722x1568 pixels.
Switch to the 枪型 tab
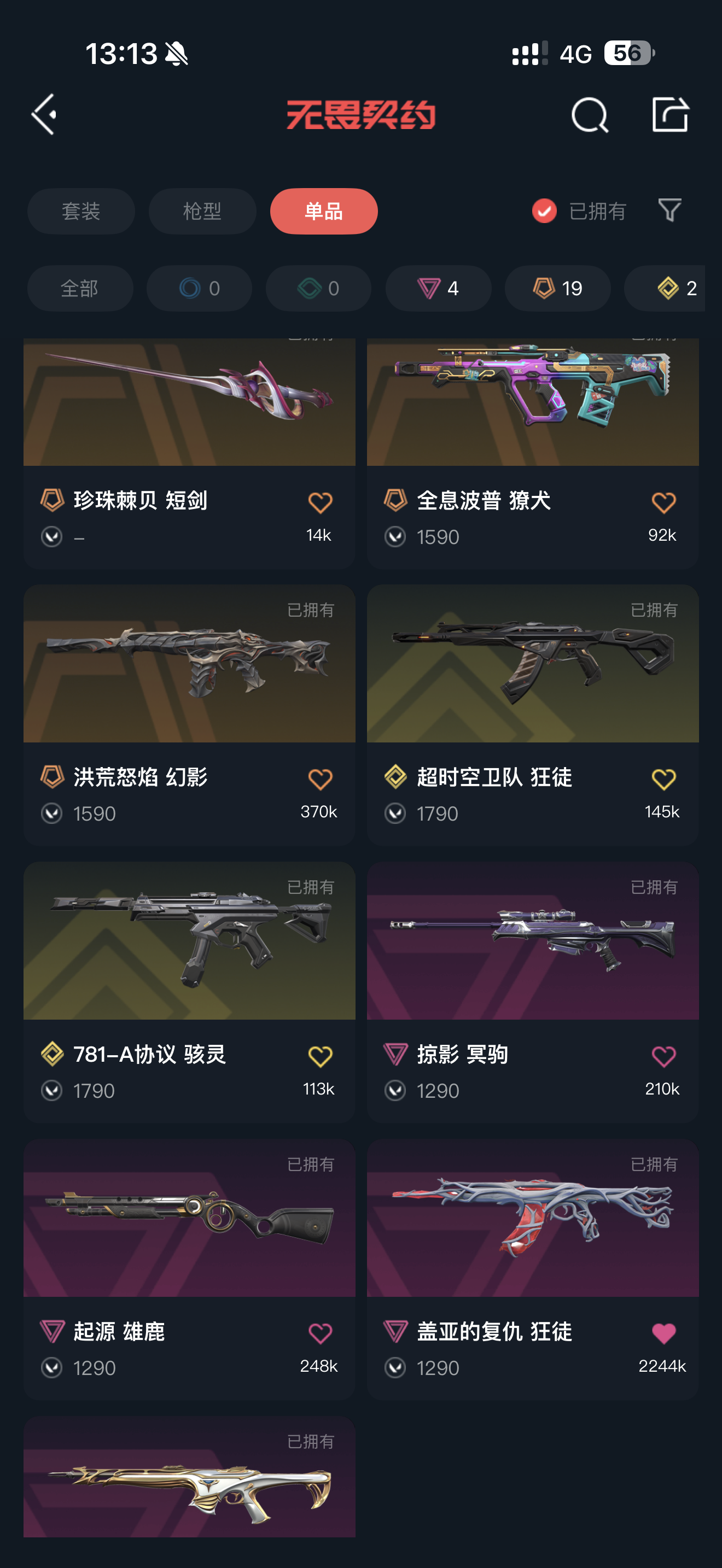pos(202,211)
